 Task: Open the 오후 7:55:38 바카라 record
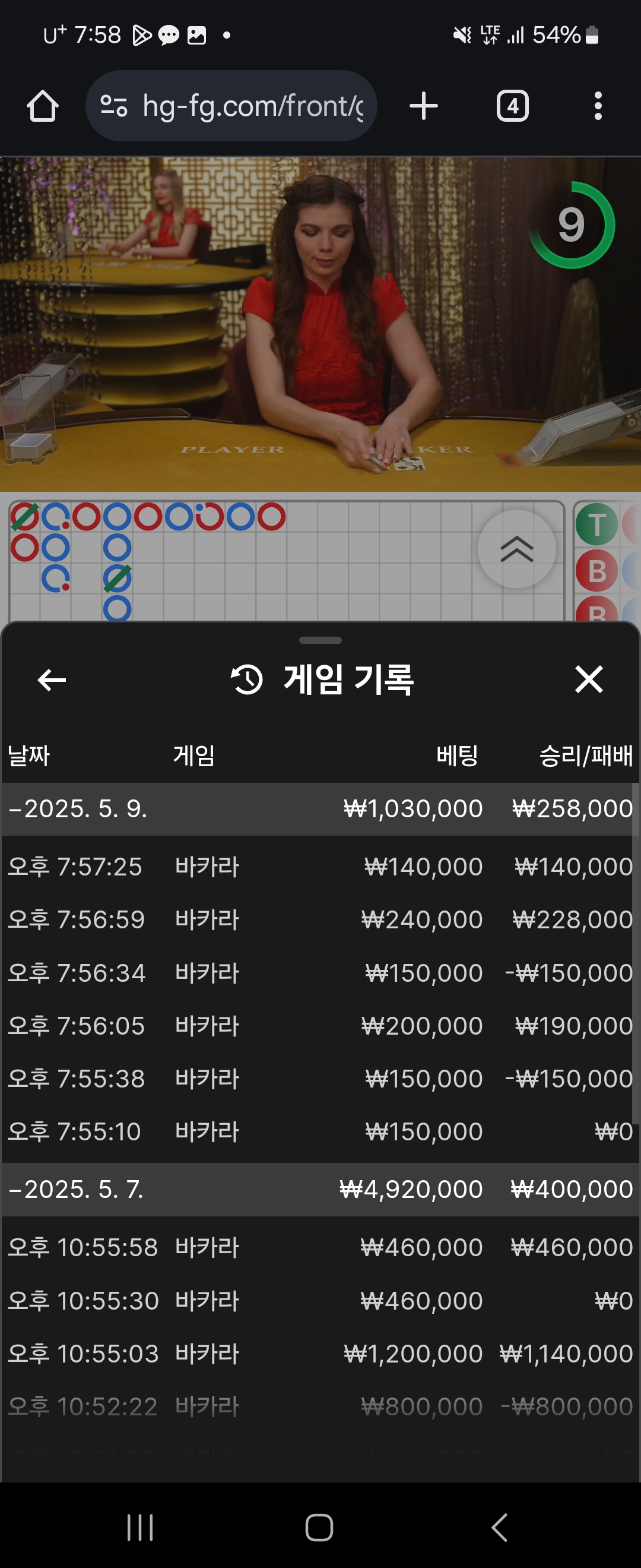point(320,1079)
